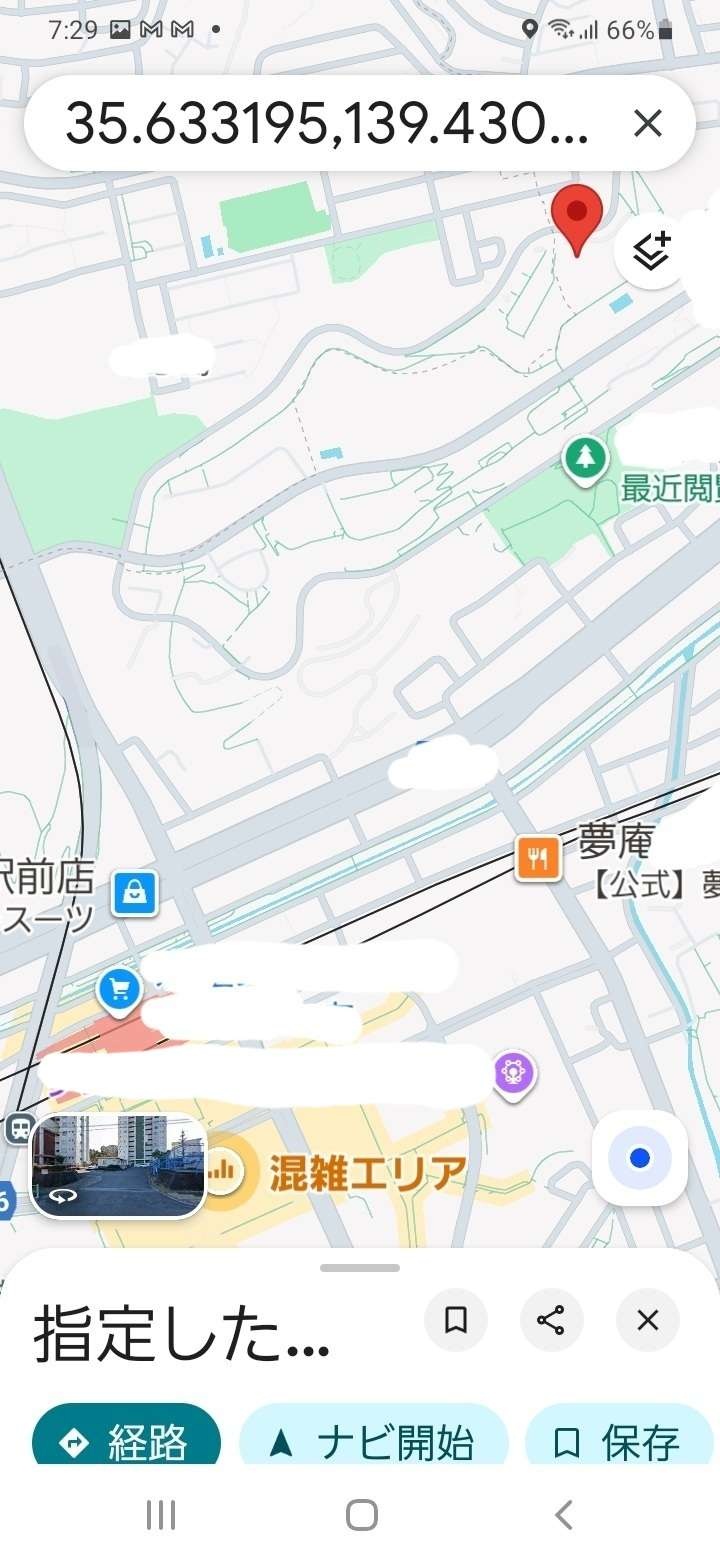Select the green park POI marker
Screen dimensions: 720x1560
[x=585, y=458]
